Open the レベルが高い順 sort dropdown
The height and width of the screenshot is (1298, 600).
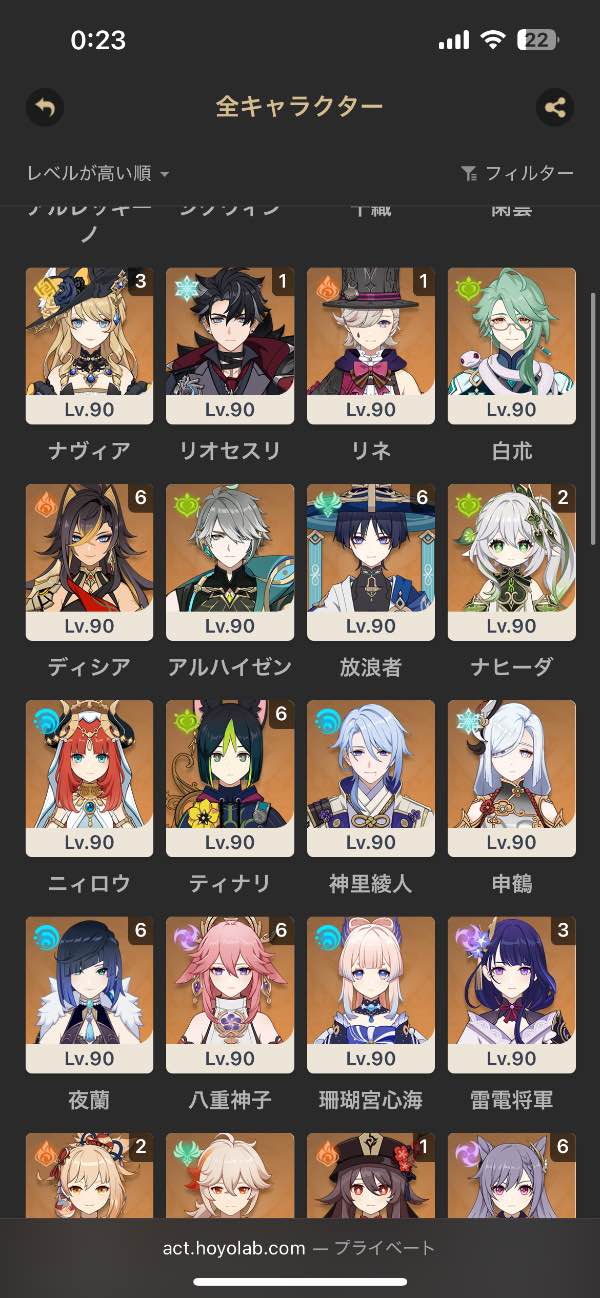point(98,174)
